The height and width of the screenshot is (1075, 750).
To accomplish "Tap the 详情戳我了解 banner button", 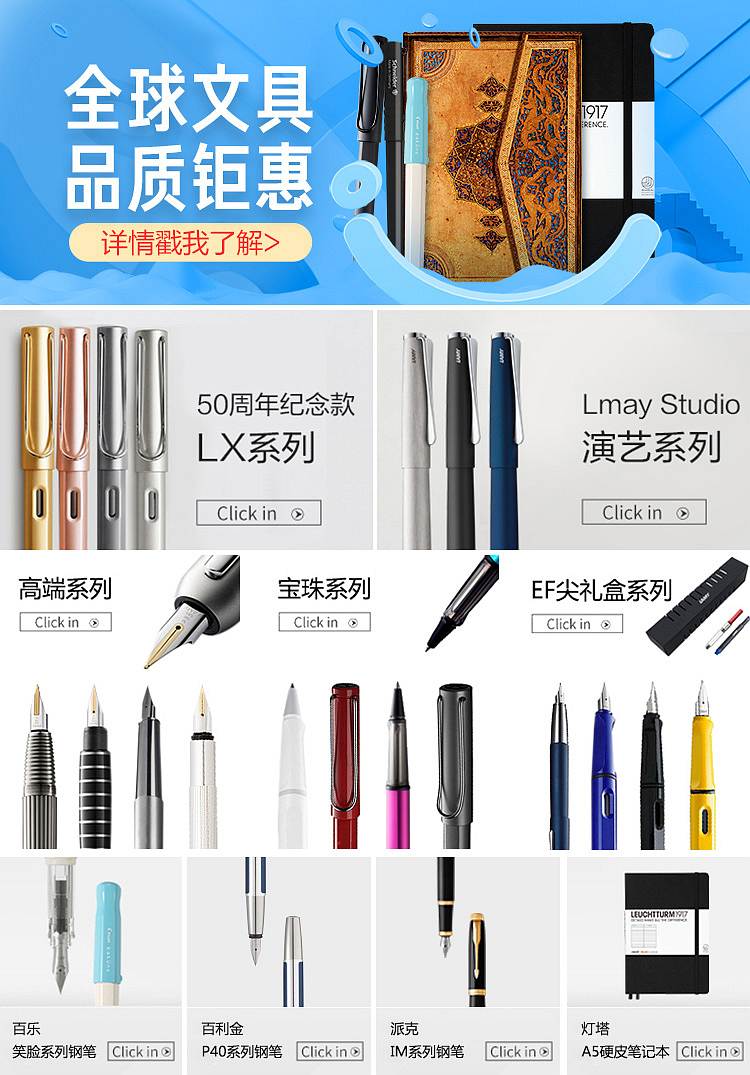I will click(190, 243).
